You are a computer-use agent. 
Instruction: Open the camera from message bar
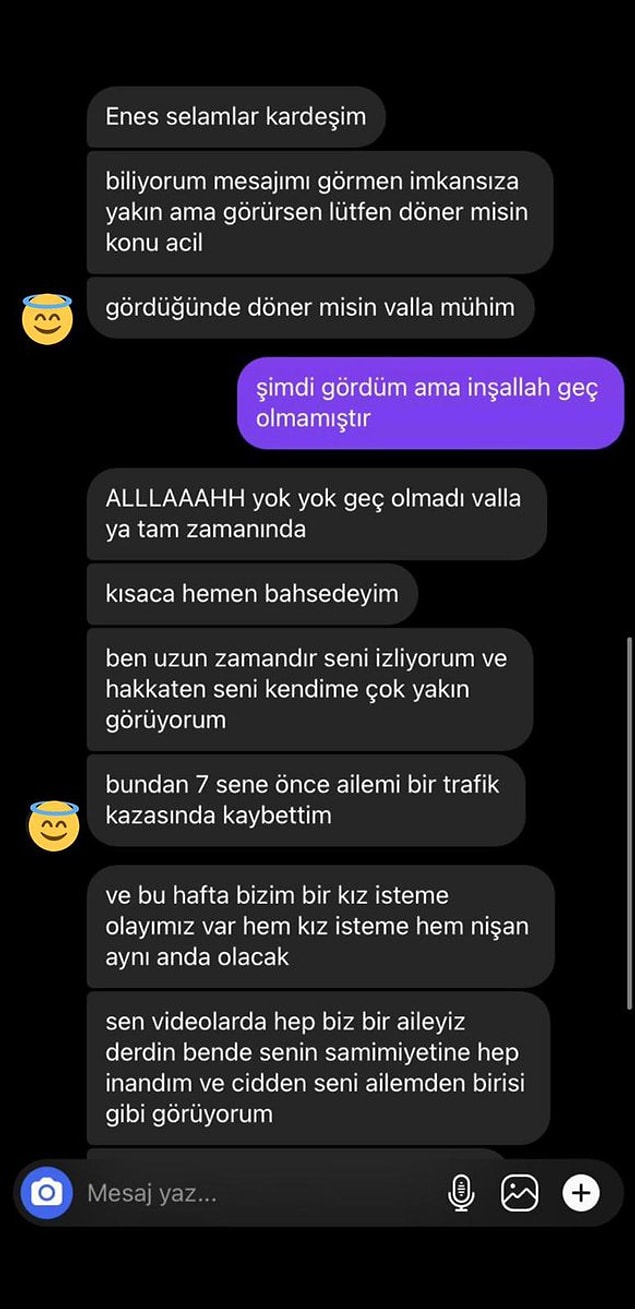(x=47, y=1192)
